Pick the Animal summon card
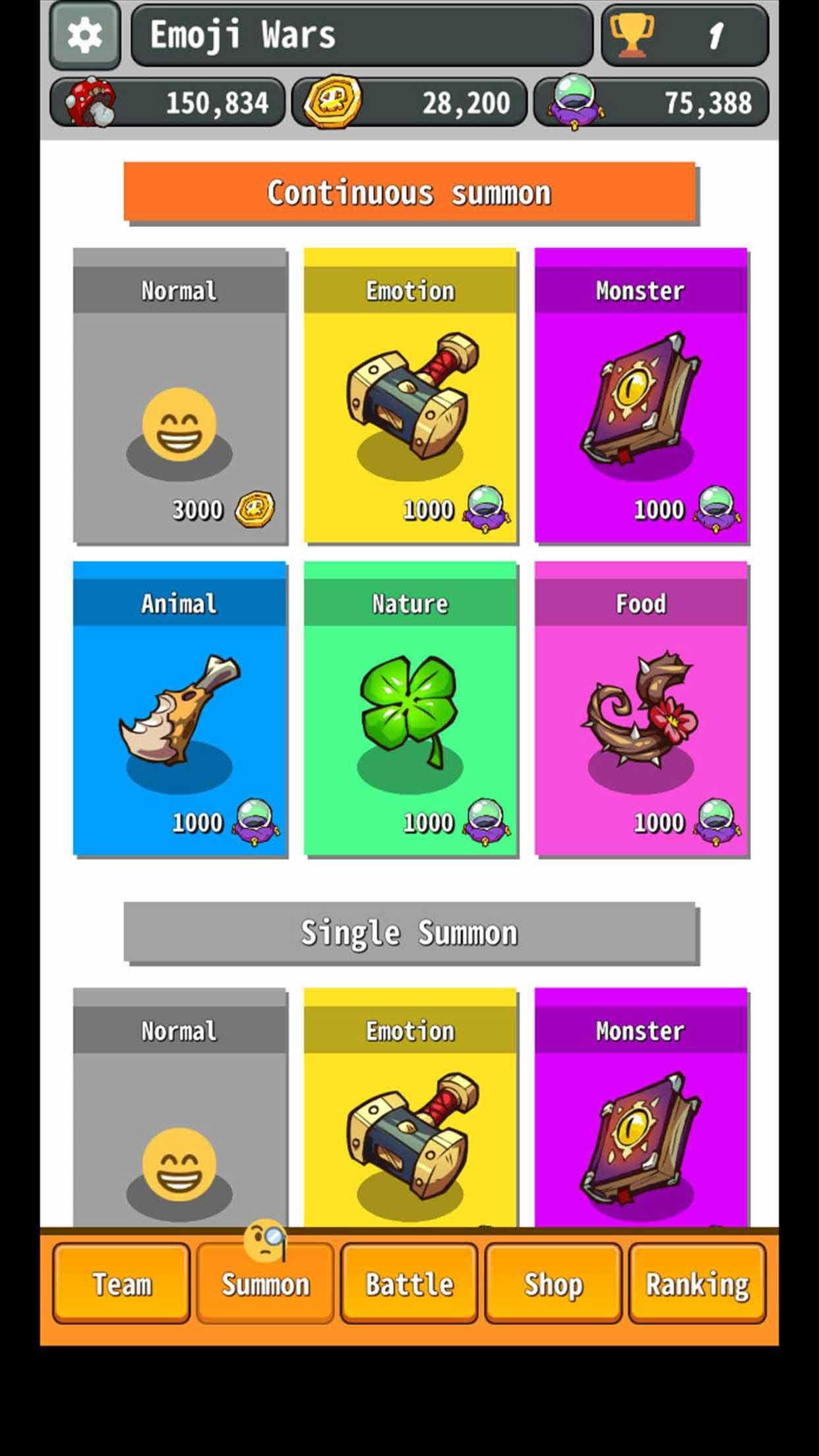Viewport: 819px width, 1456px height. 180,709
